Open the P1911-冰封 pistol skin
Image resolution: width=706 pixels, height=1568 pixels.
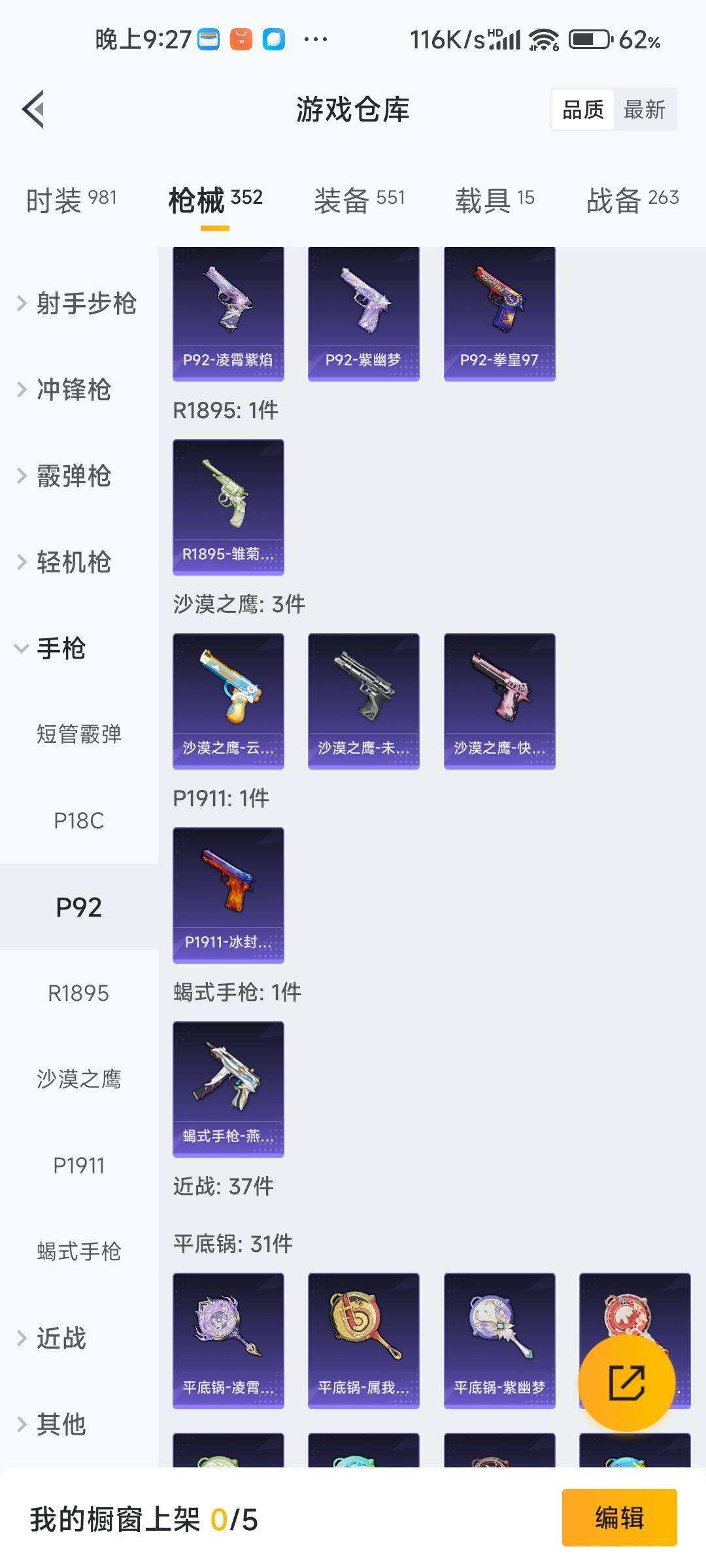click(x=228, y=895)
